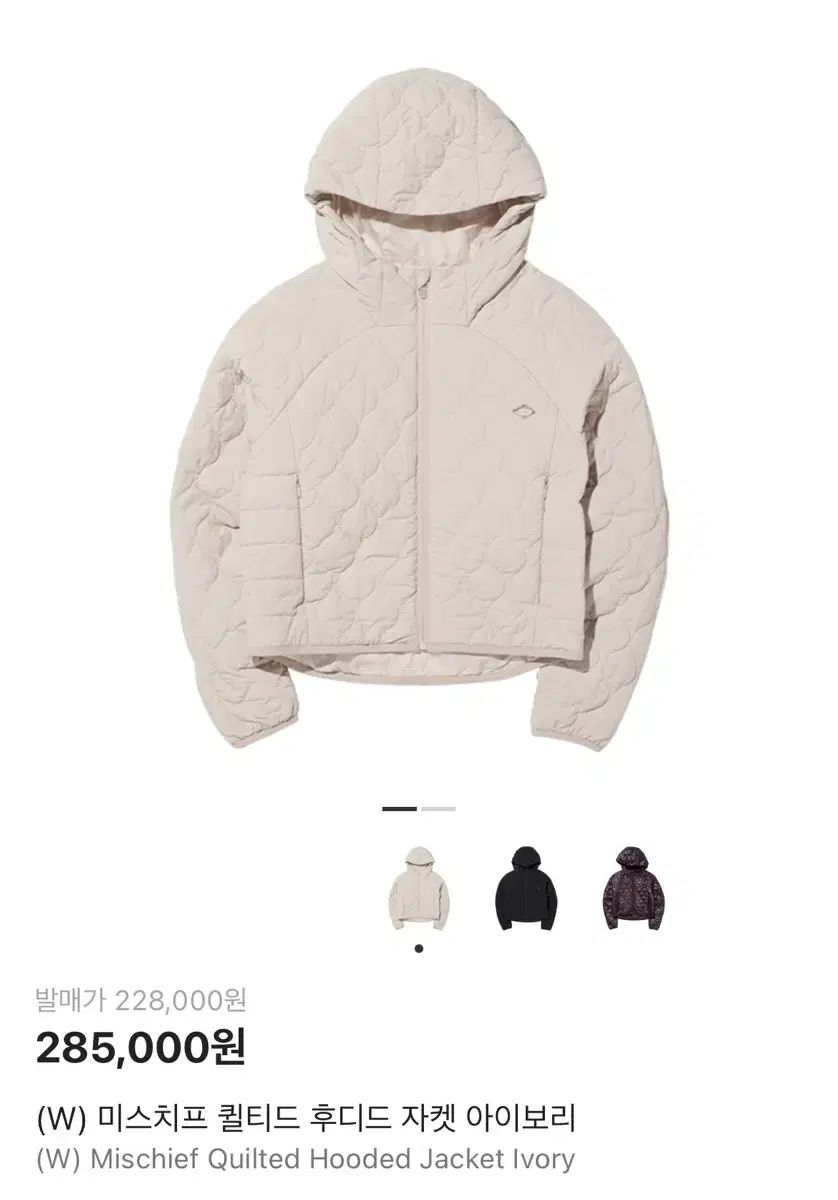Select the ivory jacket color thumbnail

pyautogui.click(x=419, y=888)
